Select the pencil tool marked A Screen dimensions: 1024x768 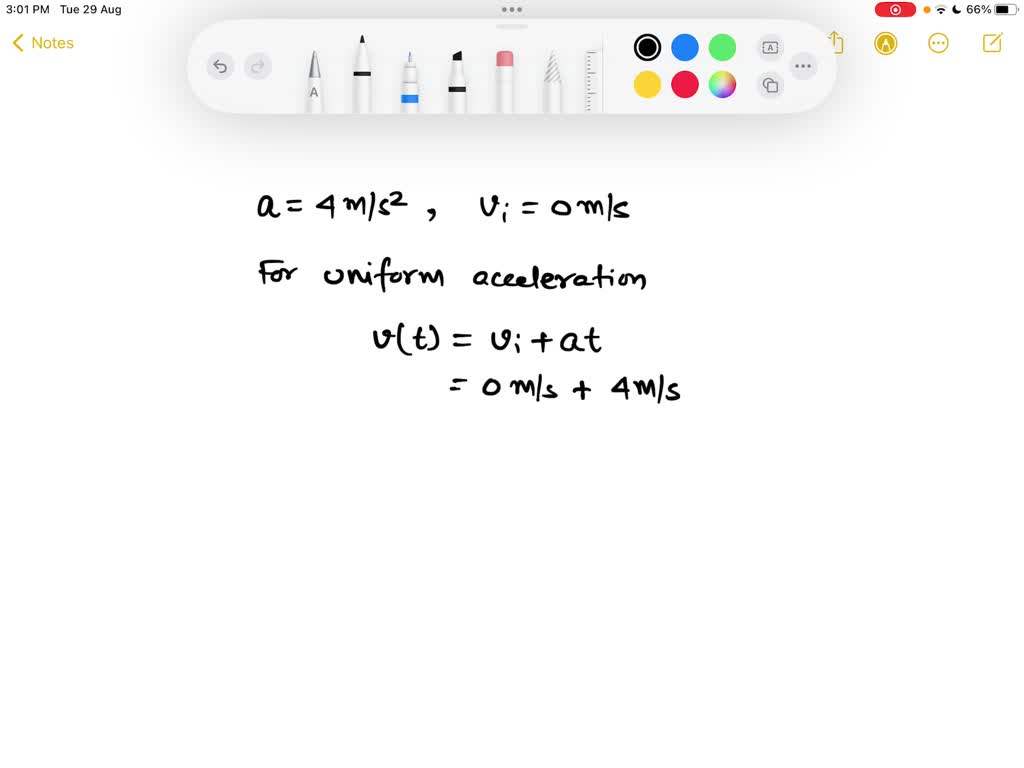(x=314, y=80)
